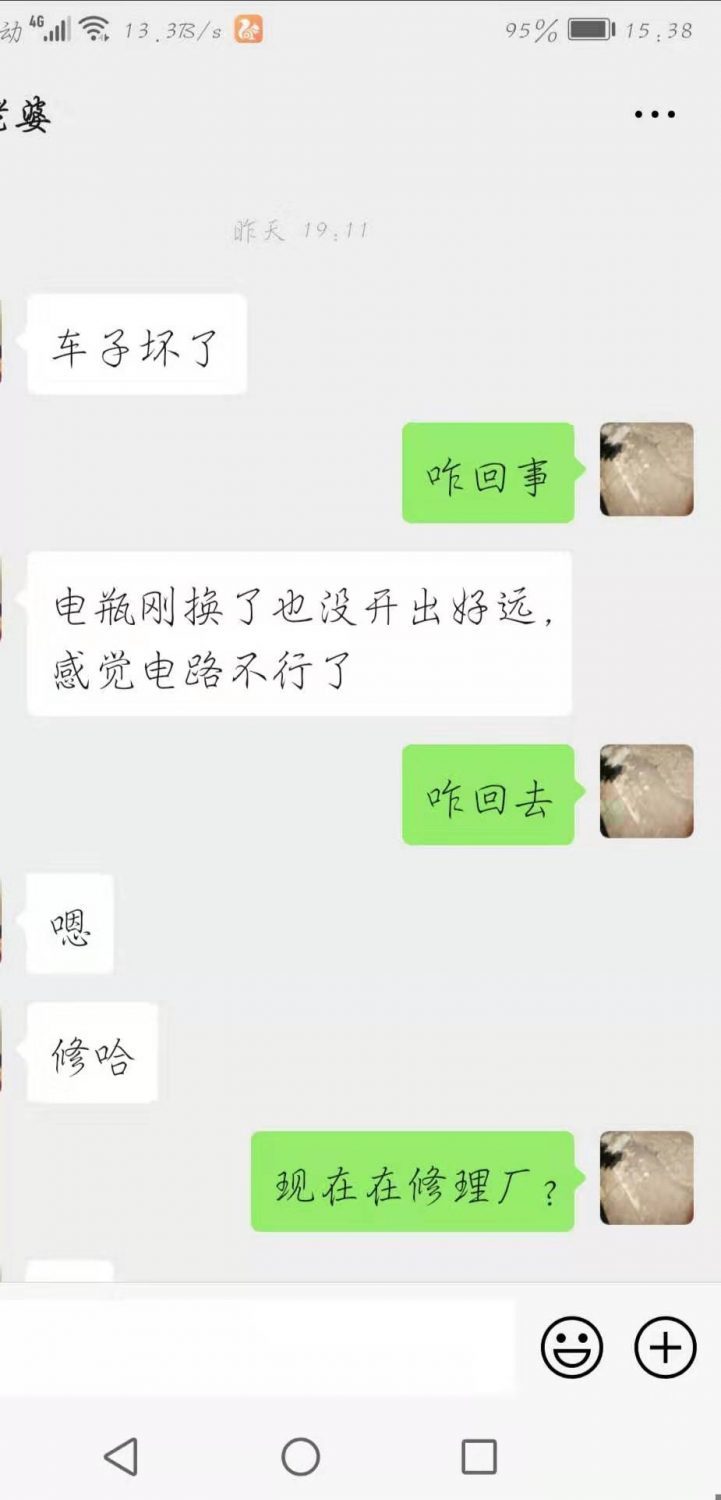This screenshot has width=721, height=1500.
Task: Open my avatar next to 咋回去
Action: (x=646, y=791)
